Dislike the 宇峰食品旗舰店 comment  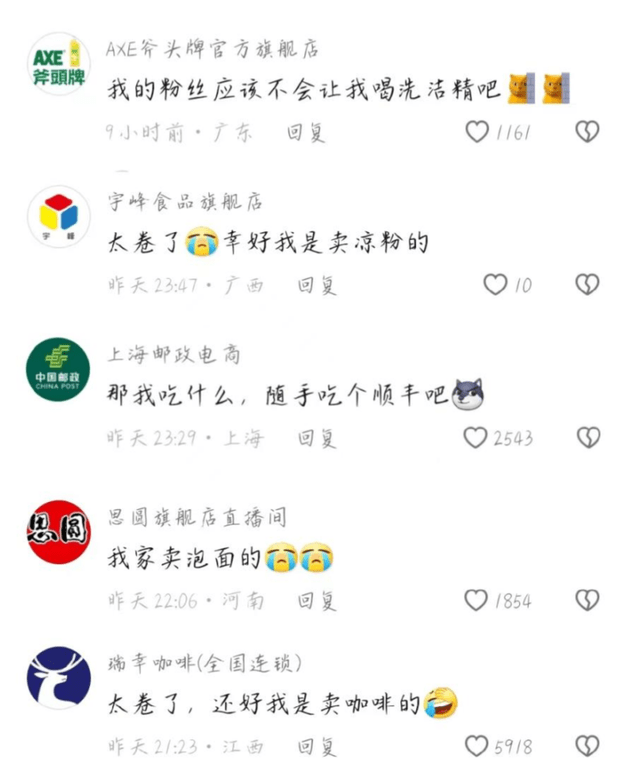[x=587, y=285]
